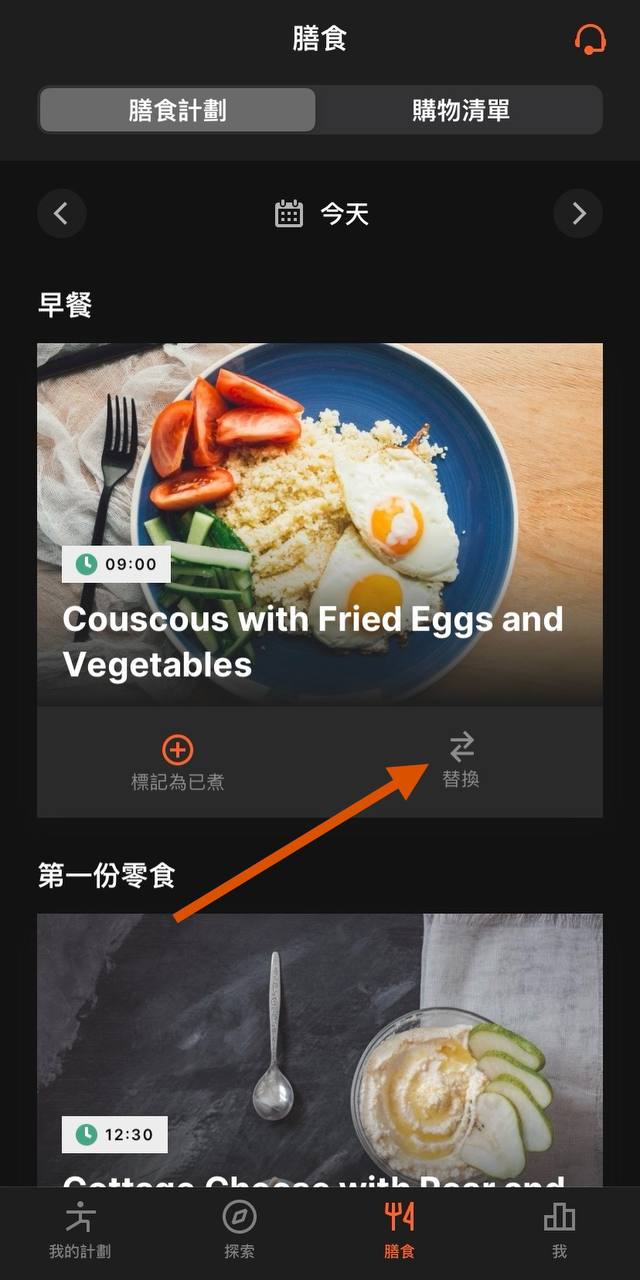
Task: Go to the previous day
Action: click(62, 214)
